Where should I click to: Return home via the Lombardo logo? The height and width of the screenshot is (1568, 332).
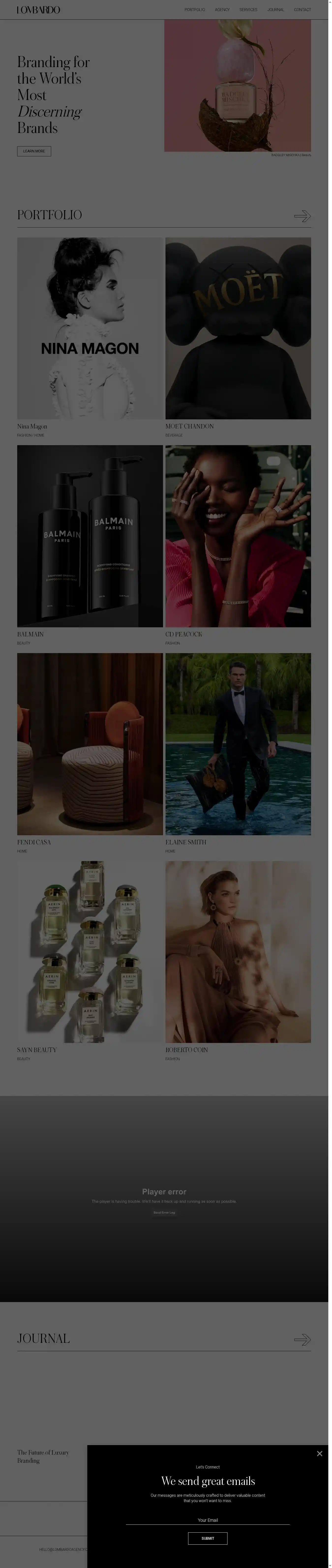38,10
